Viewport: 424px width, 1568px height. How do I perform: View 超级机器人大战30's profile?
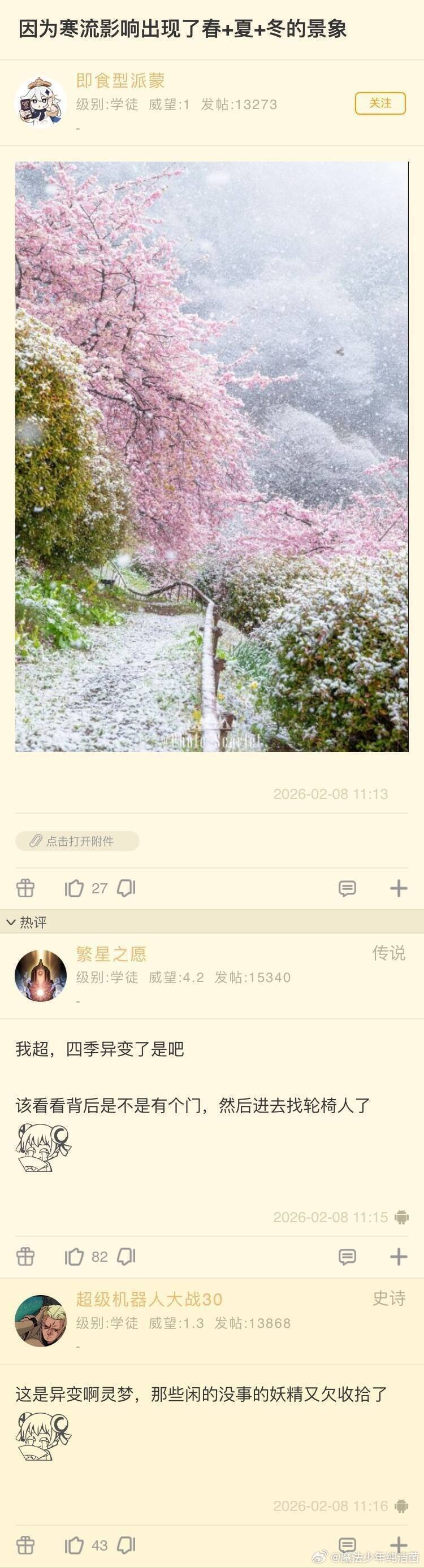(x=40, y=1321)
